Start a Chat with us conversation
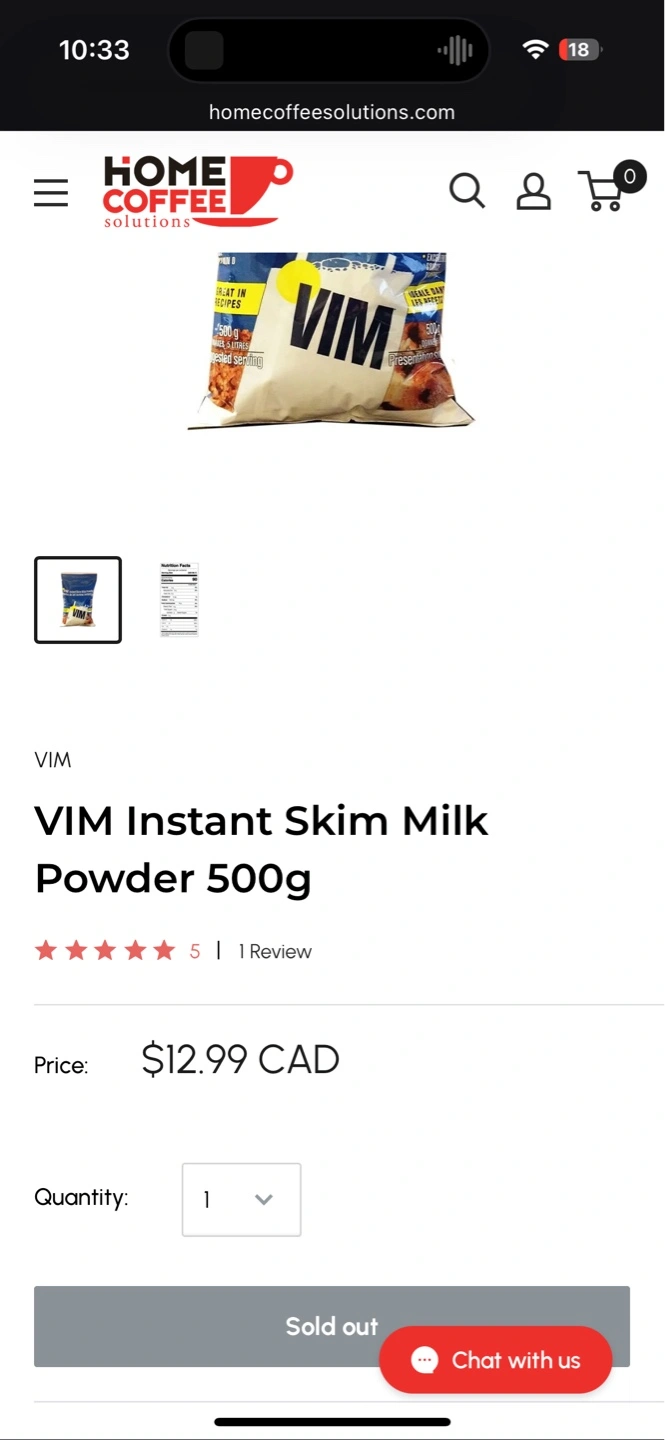This screenshot has width=665, height=1440. tap(495, 1360)
